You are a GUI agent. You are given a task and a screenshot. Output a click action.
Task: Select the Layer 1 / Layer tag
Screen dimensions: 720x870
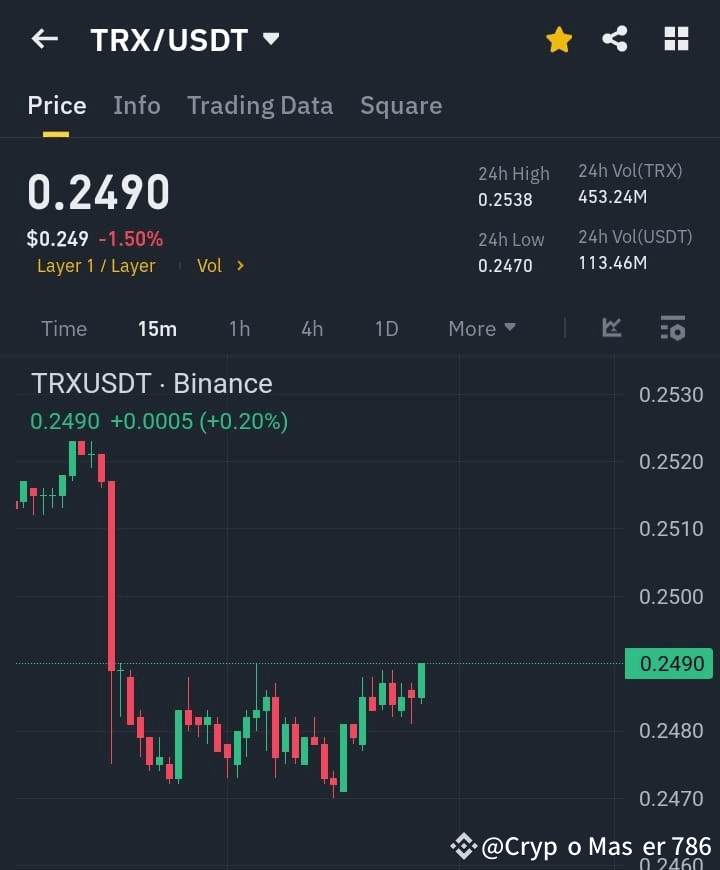pos(96,265)
